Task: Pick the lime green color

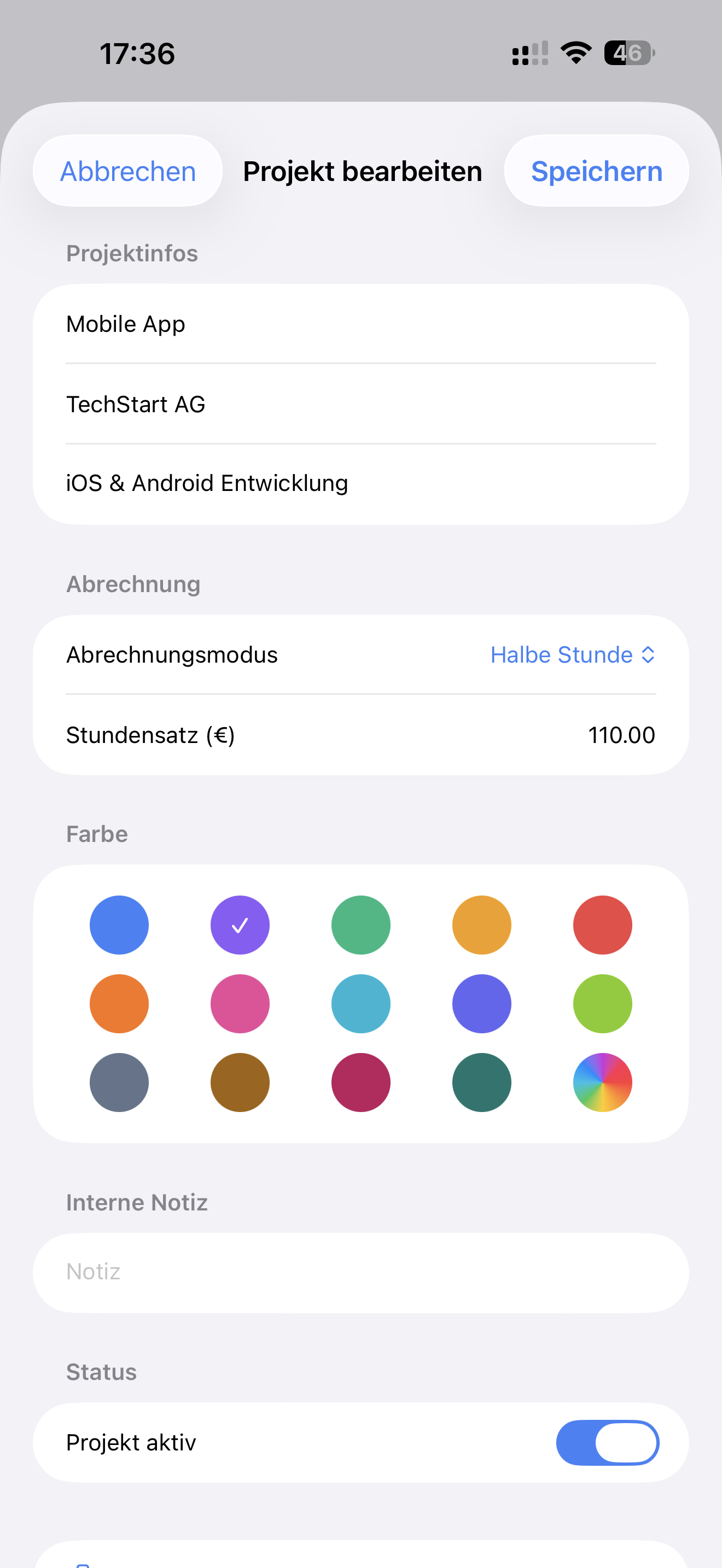Action: point(603,1004)
